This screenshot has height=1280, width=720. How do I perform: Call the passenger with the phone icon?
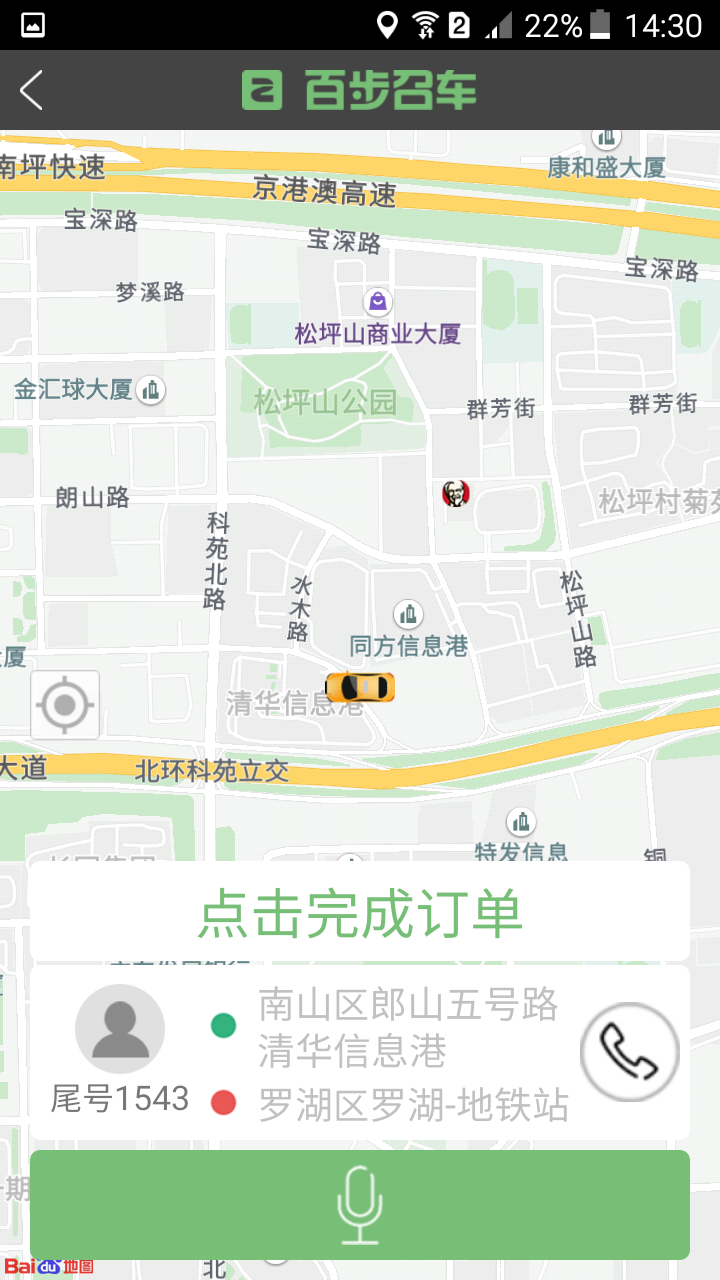pyautogui.click(x=630, y=1051)
